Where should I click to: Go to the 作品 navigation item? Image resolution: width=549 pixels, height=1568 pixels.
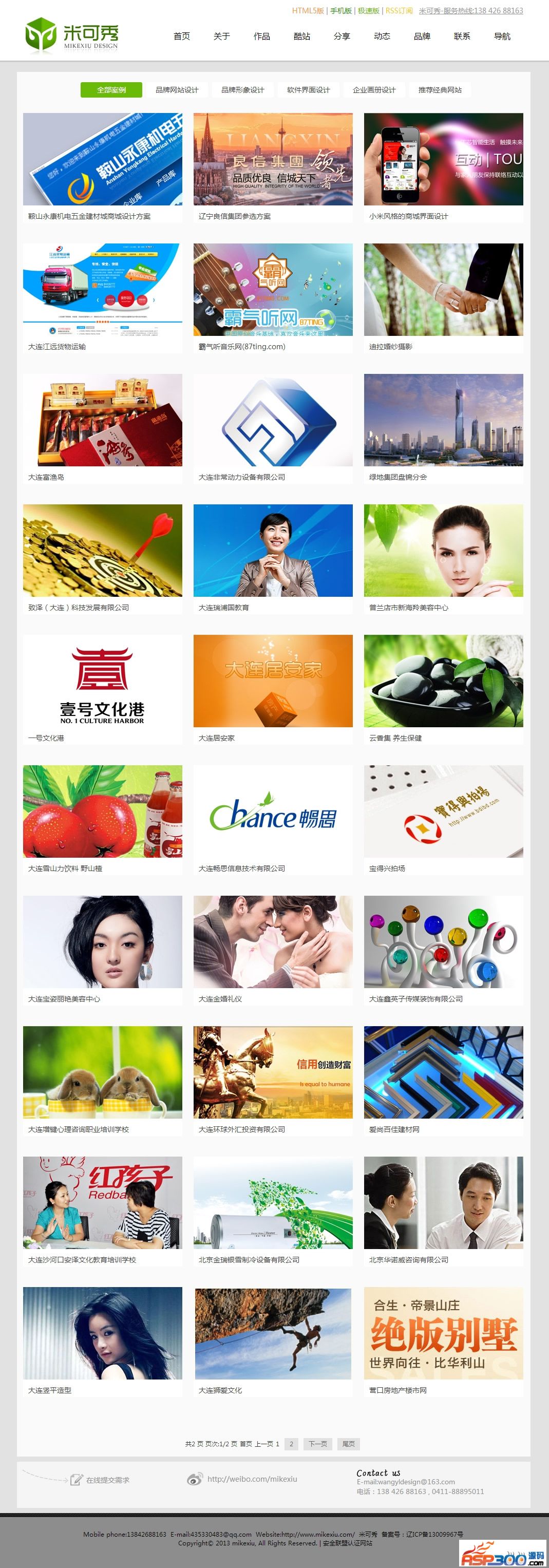[x=262, y=36]
